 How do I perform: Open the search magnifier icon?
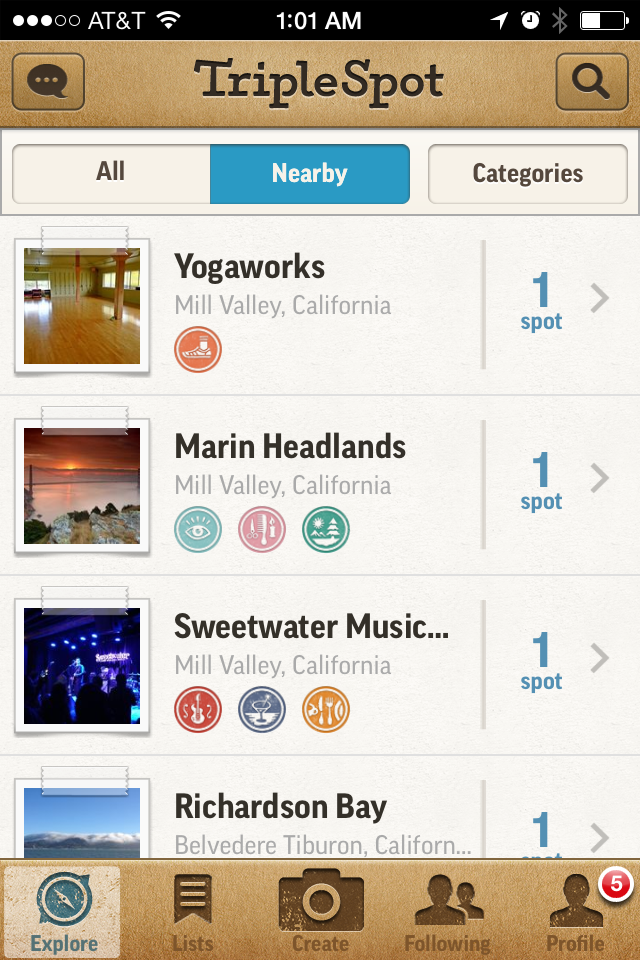pos(591,81)
